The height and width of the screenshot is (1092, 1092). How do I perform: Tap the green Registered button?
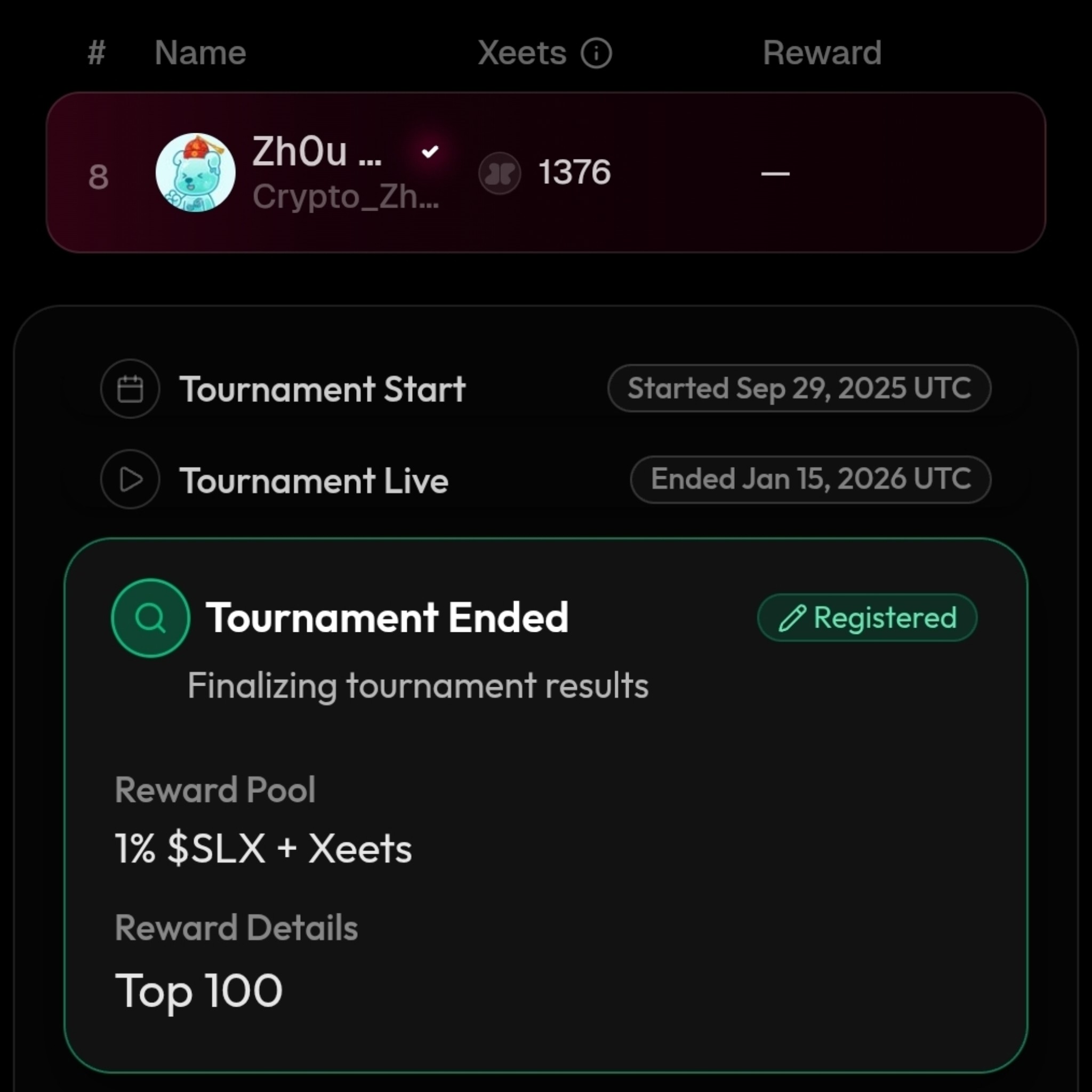(x=867, y=618)
